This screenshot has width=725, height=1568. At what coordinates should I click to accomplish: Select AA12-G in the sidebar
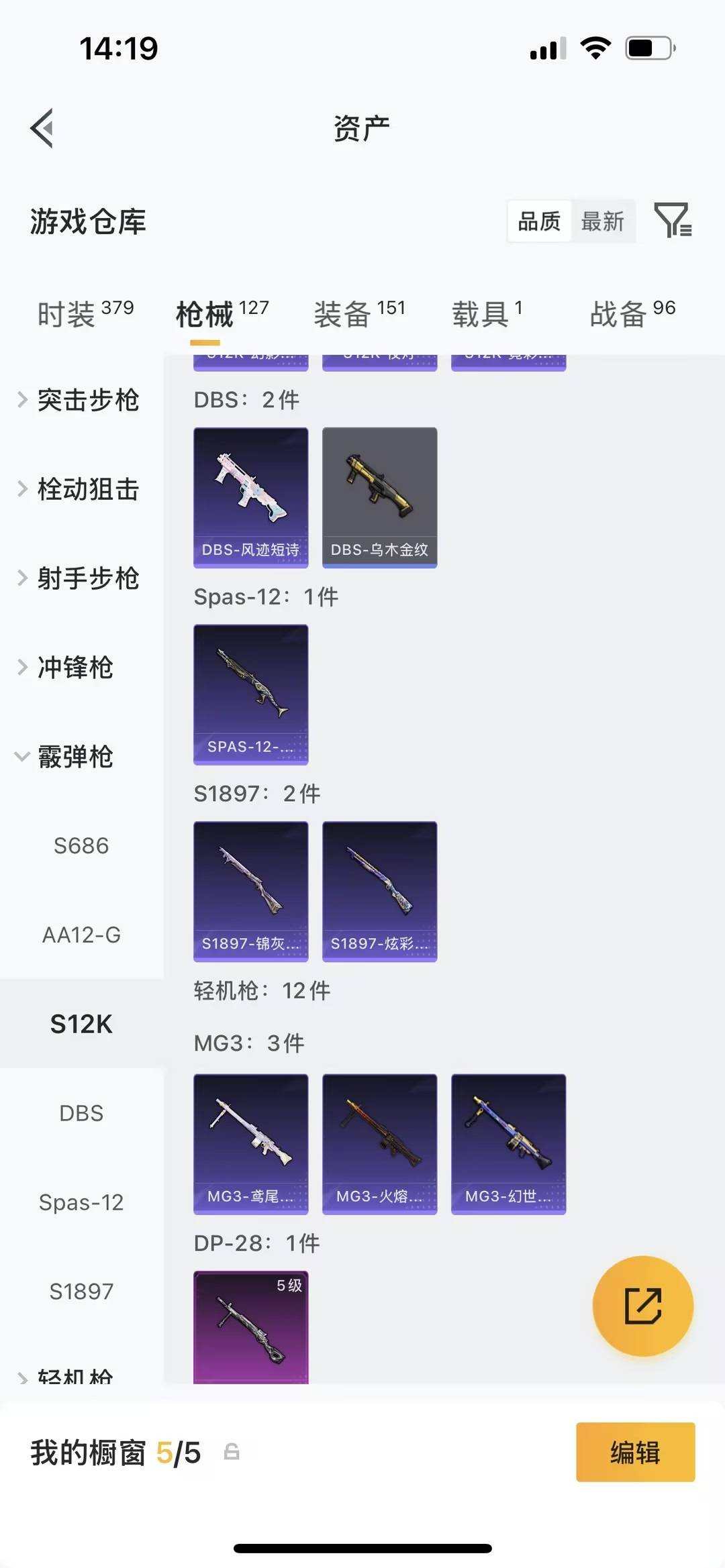coord(82,935)
